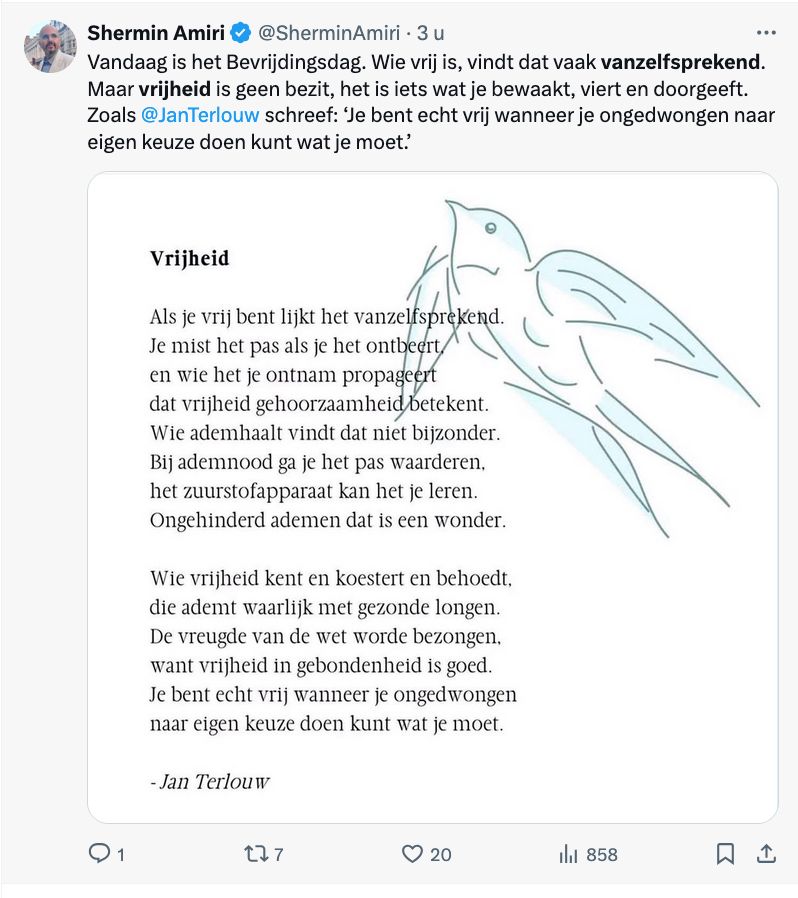
Task: Open the Shermin Amiri display name
Action: point(156,33)
